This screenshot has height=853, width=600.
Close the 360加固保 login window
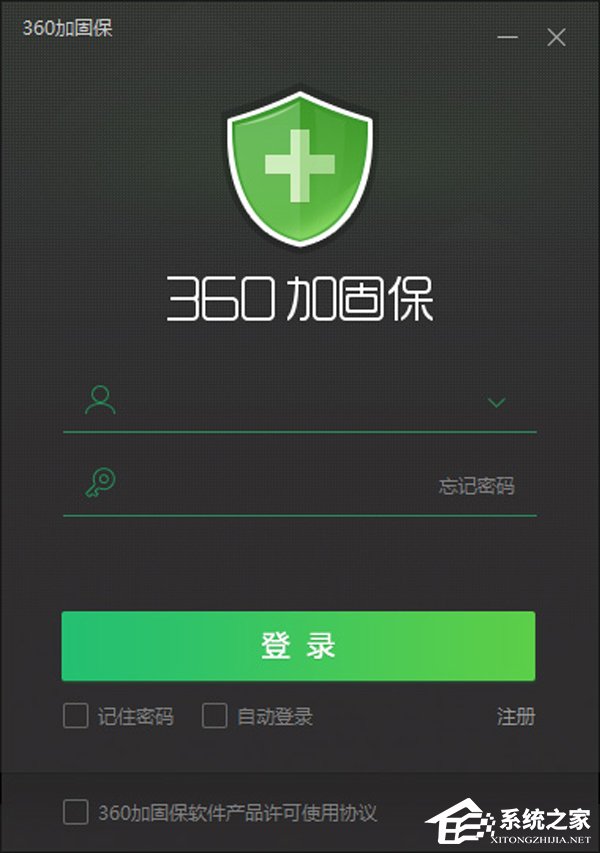tap(556, 38)
